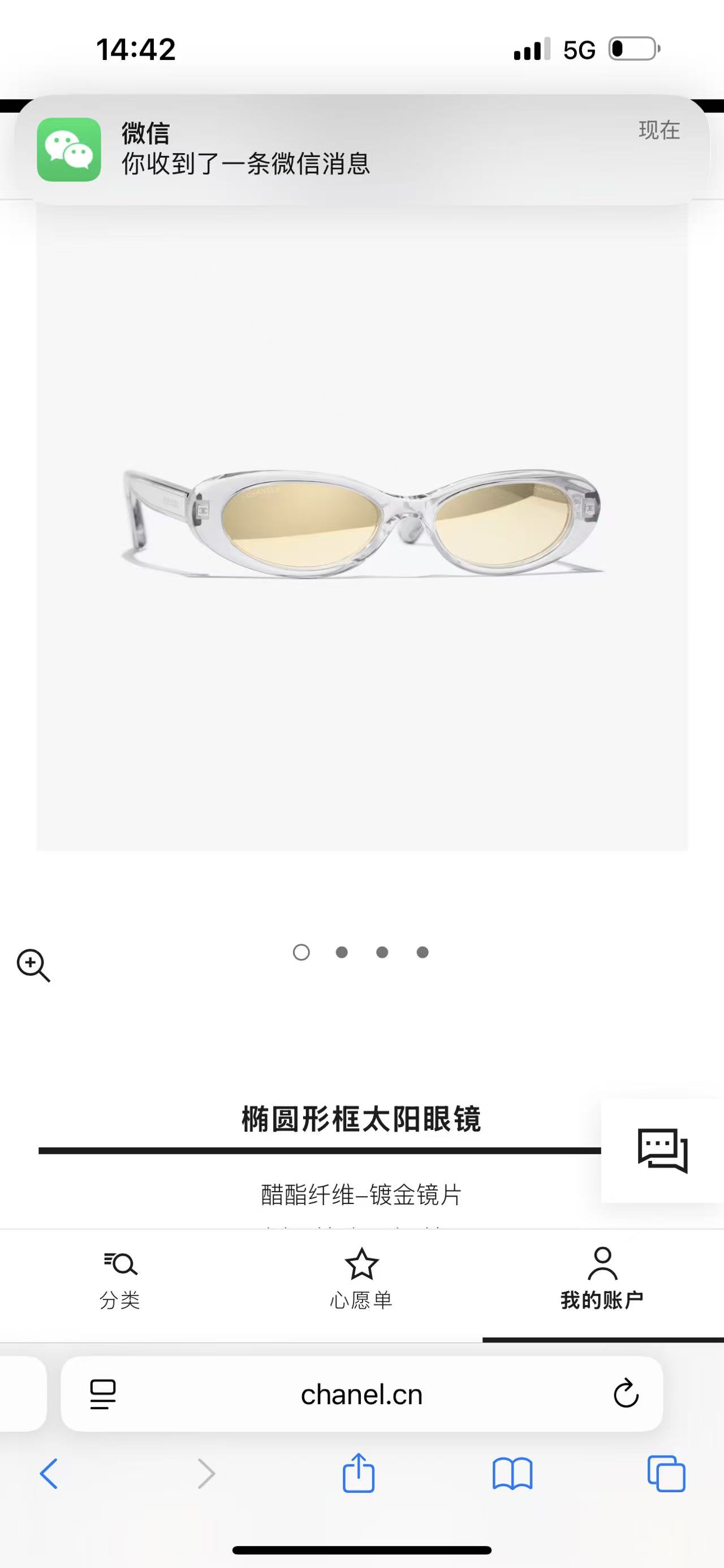Switch to the 我的账户 account tab

[x=602, y=1278]
